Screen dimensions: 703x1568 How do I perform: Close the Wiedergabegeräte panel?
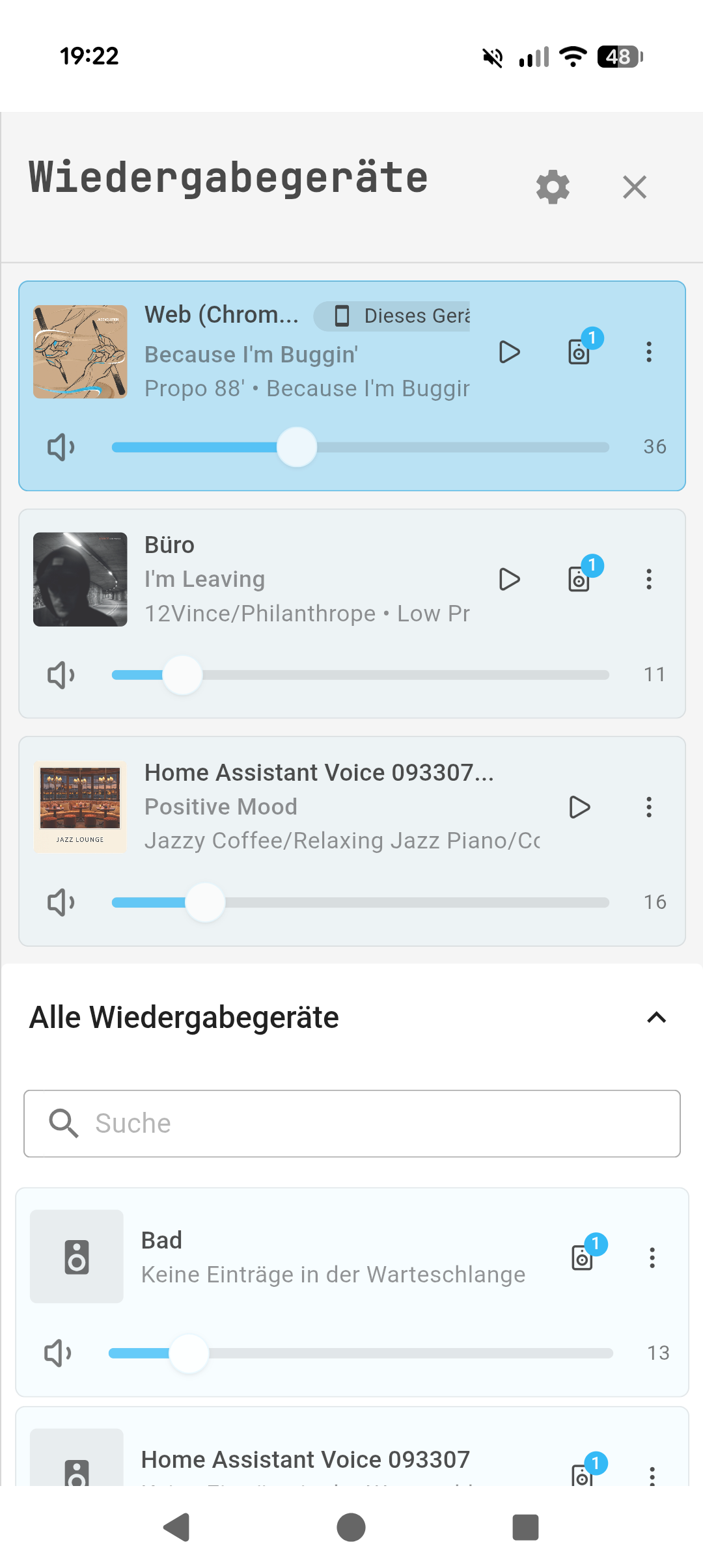click(634, 187)
